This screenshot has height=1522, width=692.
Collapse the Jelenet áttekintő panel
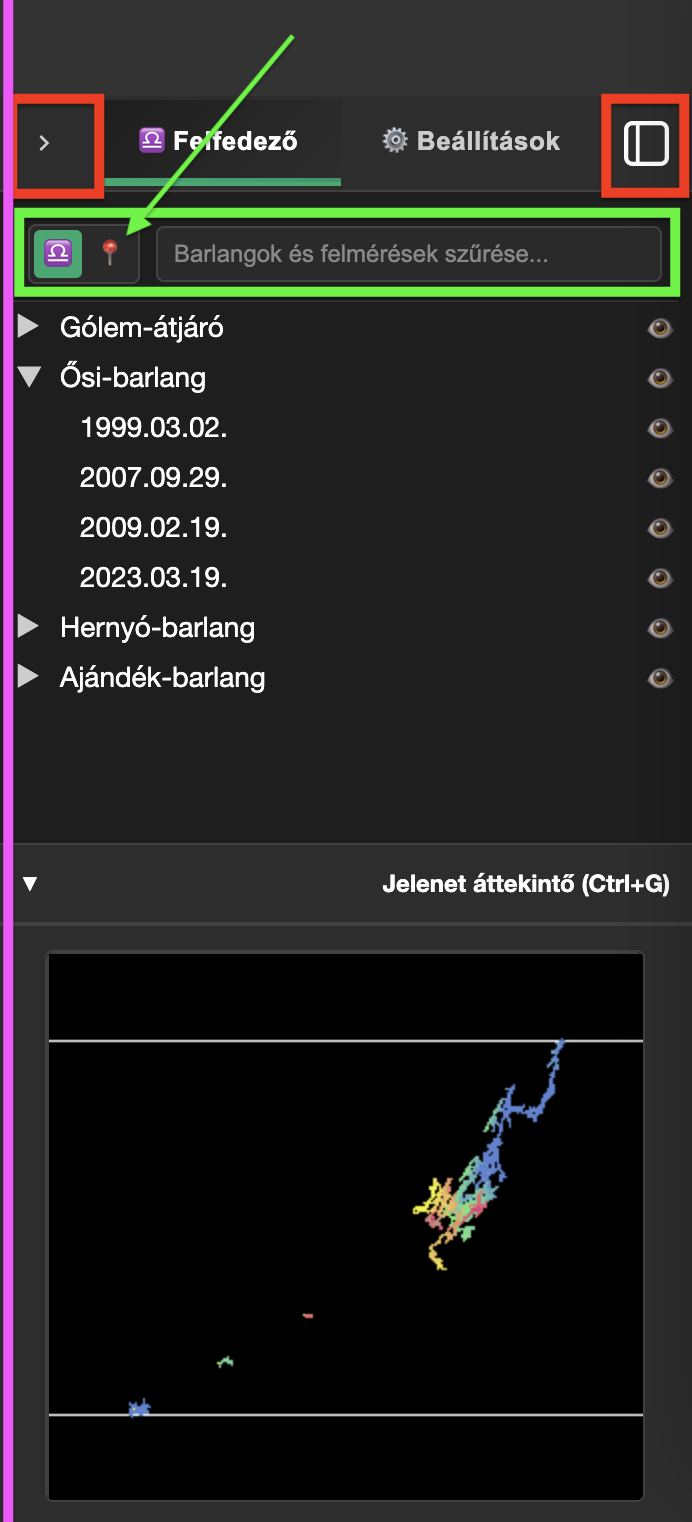pos(30,884)
